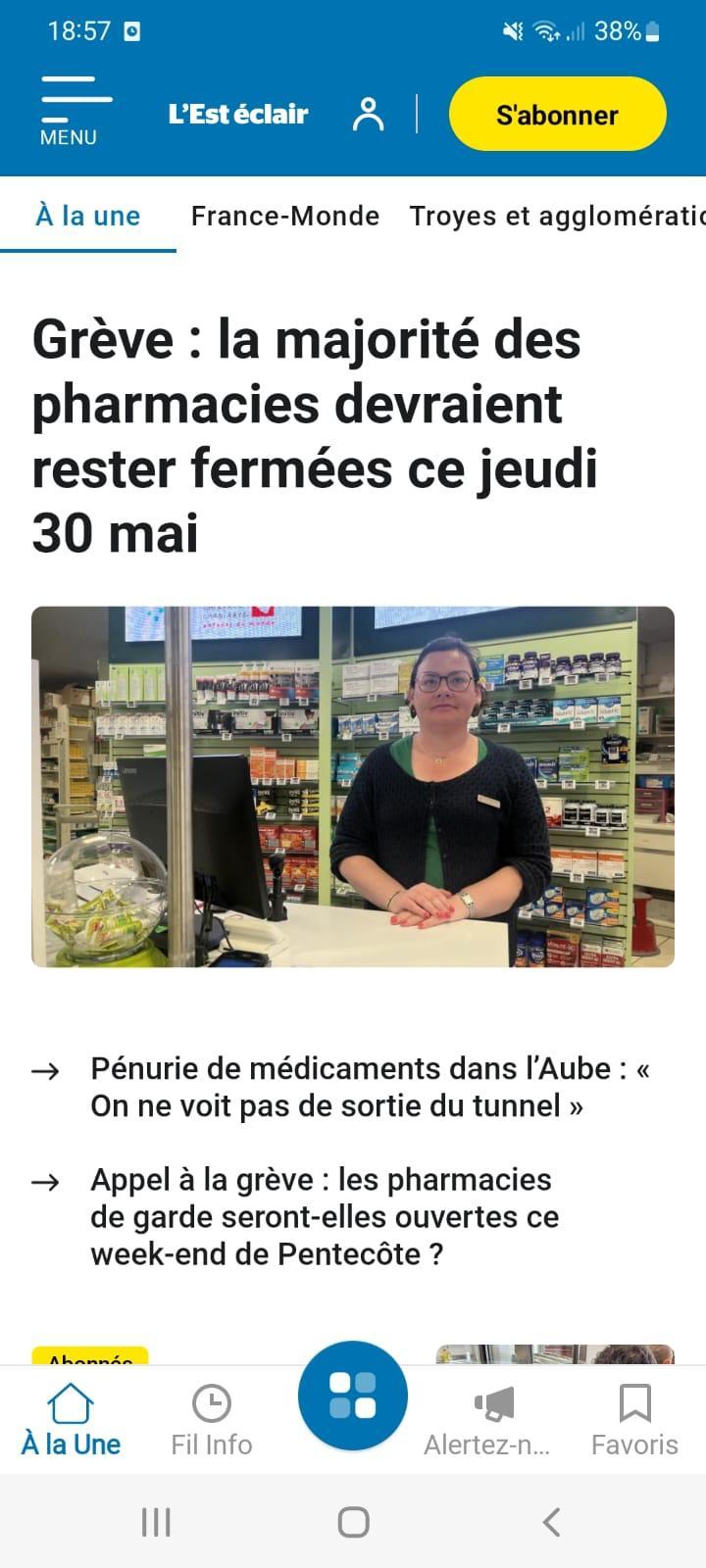Open the user account icon
Image resolution: width=706 pixels, height=1568 pixels.
coord(369,114)
